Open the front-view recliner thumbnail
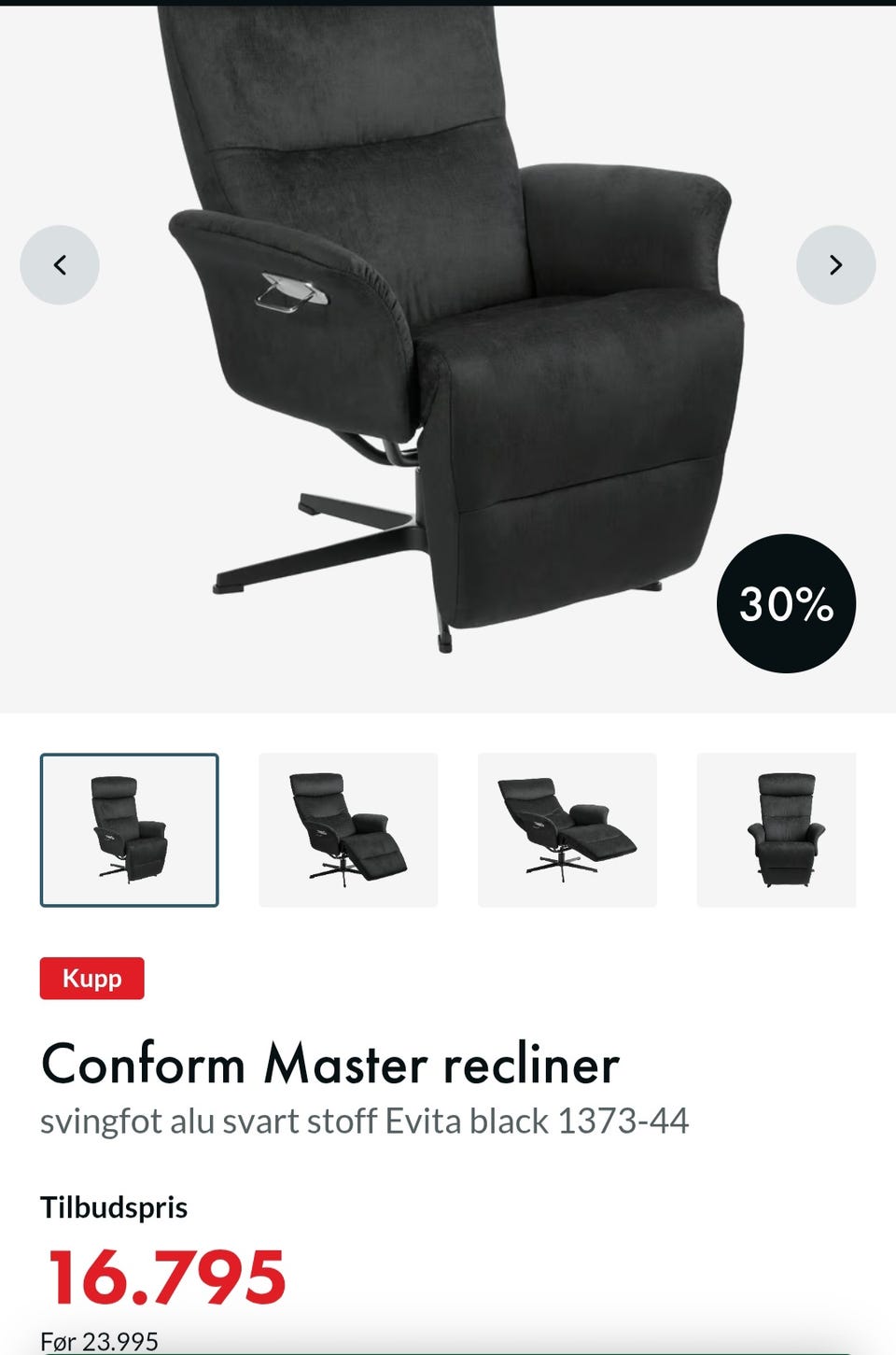The image size is (896, 1355). click(777, 830)
